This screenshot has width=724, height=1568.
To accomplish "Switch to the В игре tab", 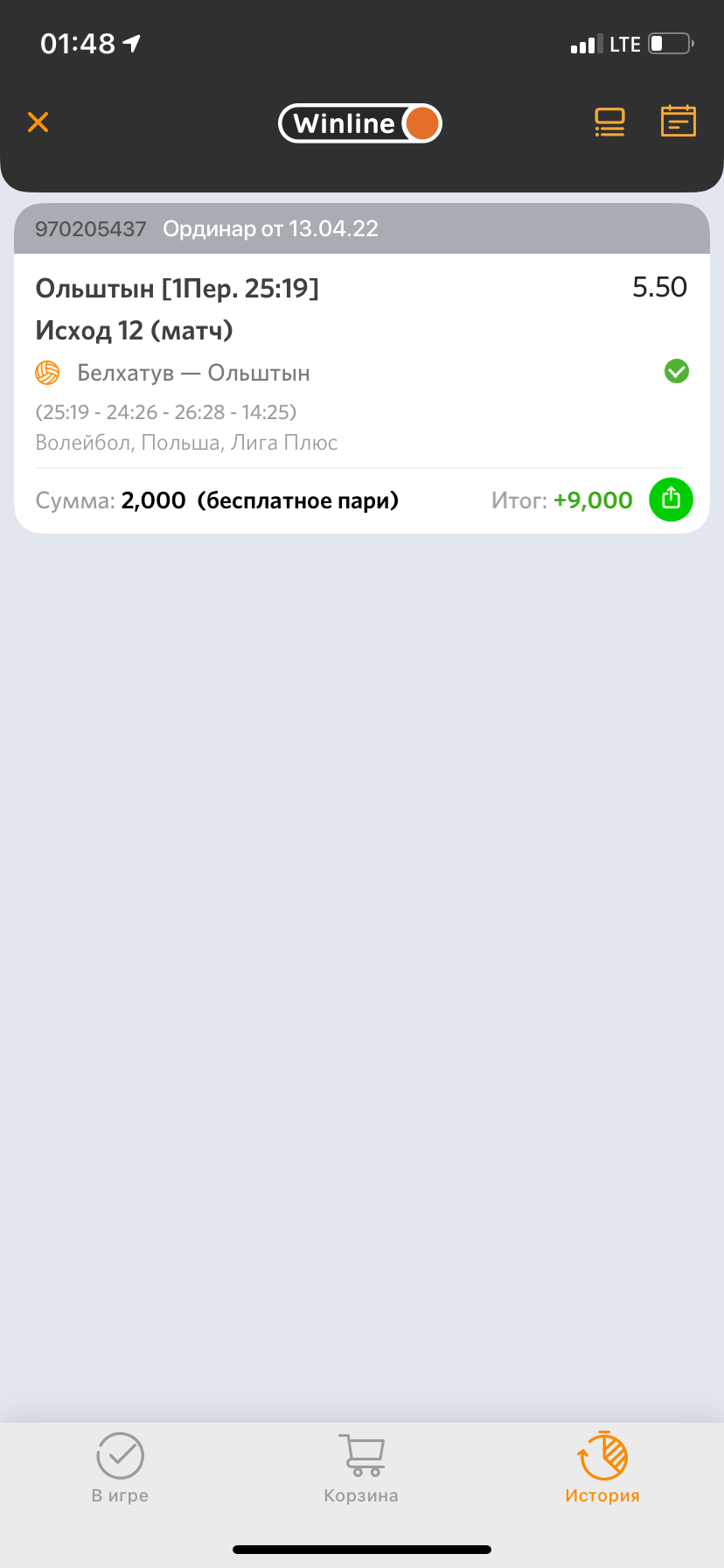I will (120, 1468).
